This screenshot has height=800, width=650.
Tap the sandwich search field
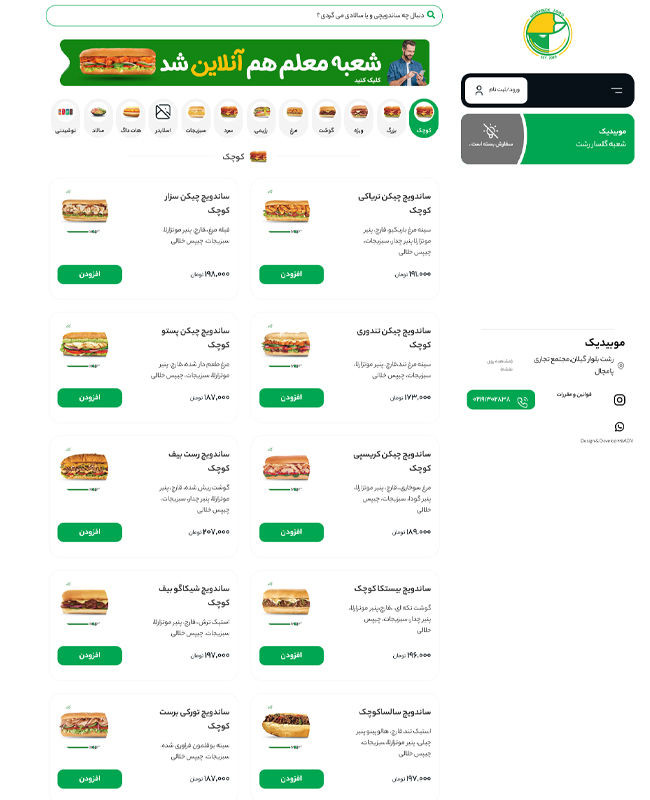click(x=244, y=15)
